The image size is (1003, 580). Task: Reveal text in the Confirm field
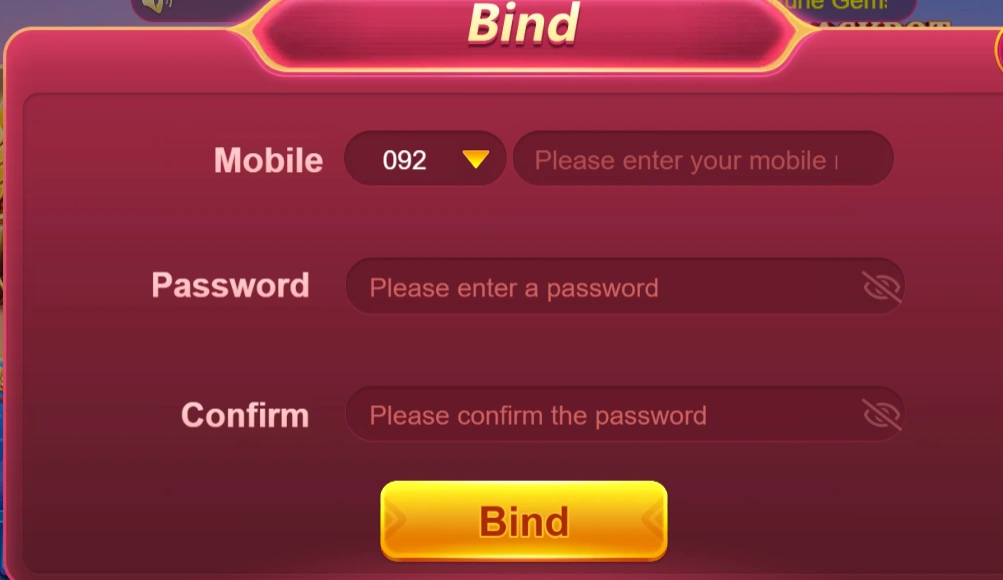(x=881, y=414)
